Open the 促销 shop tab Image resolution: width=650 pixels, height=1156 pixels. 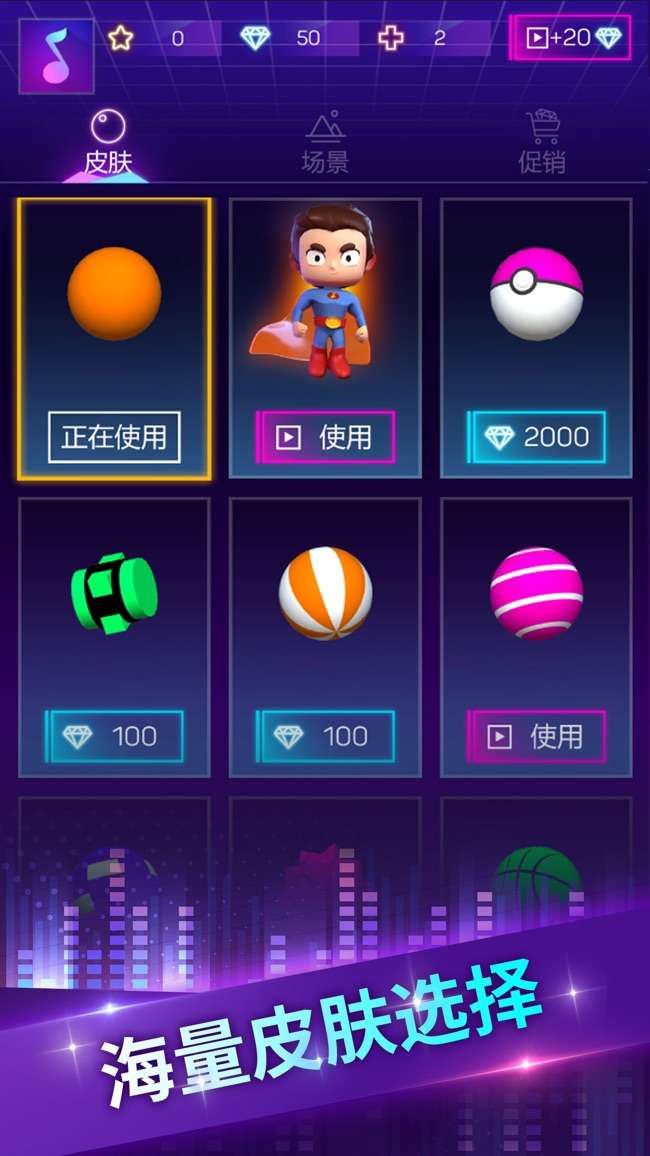(542, 142)
